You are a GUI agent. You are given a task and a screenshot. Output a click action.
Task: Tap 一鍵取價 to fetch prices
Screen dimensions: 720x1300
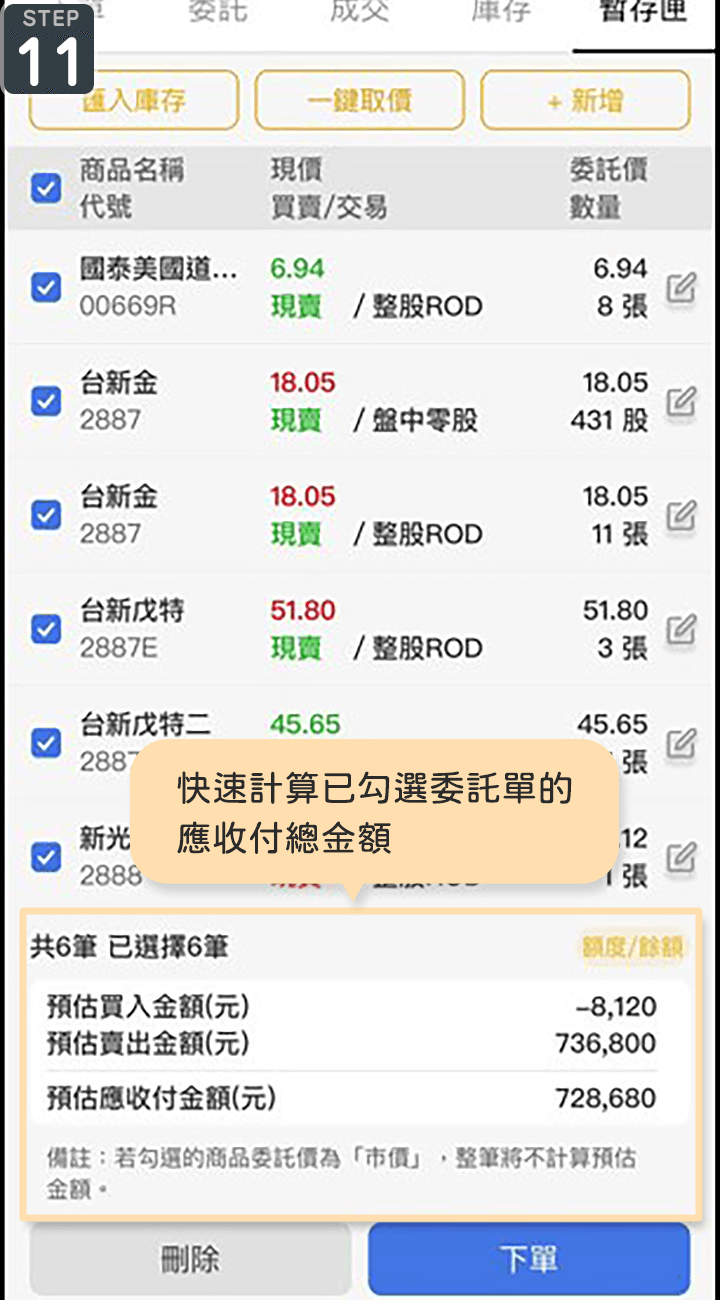pyautogui.click(x=359, y=100)
